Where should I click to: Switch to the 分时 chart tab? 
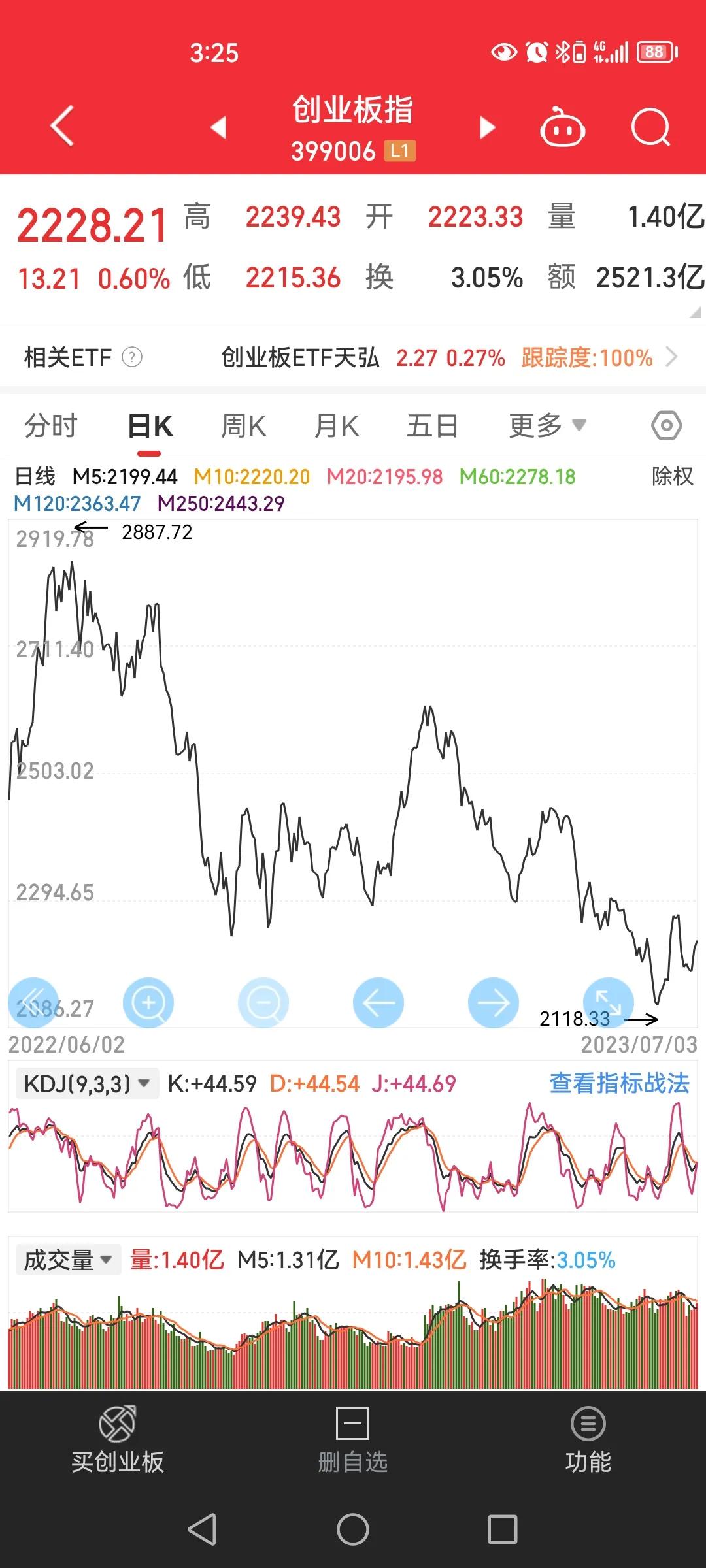coord(51,426)
